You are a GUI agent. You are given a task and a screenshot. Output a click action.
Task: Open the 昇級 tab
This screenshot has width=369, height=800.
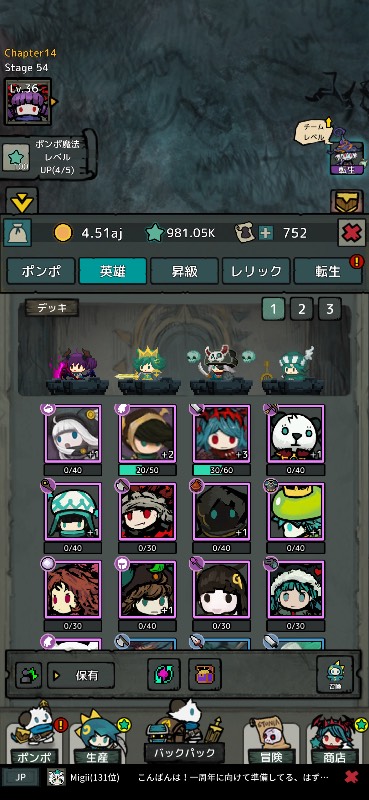[x=184, y=271]
